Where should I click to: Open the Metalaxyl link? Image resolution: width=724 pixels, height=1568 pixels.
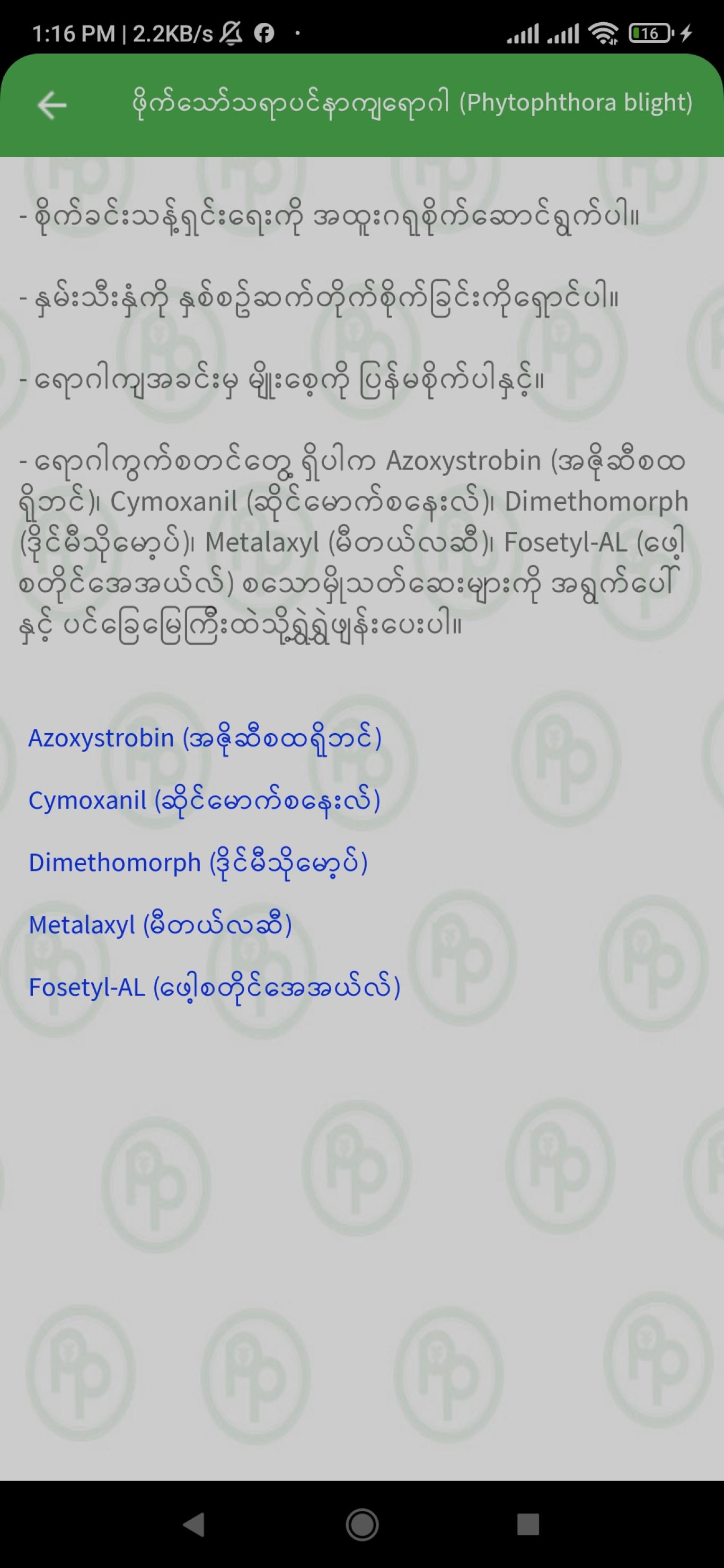click(161, 925)
